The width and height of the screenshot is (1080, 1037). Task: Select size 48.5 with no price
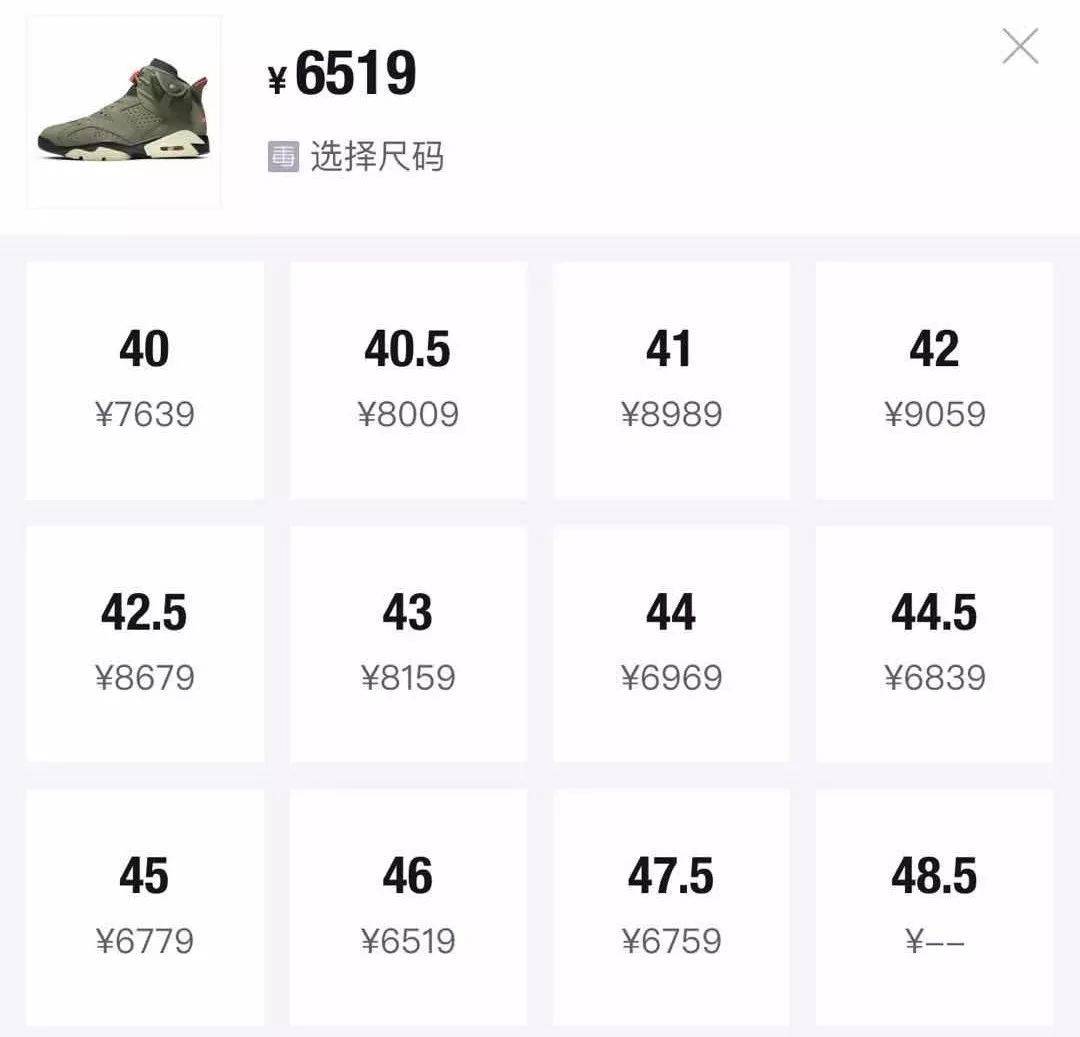[x=935, y=908]
